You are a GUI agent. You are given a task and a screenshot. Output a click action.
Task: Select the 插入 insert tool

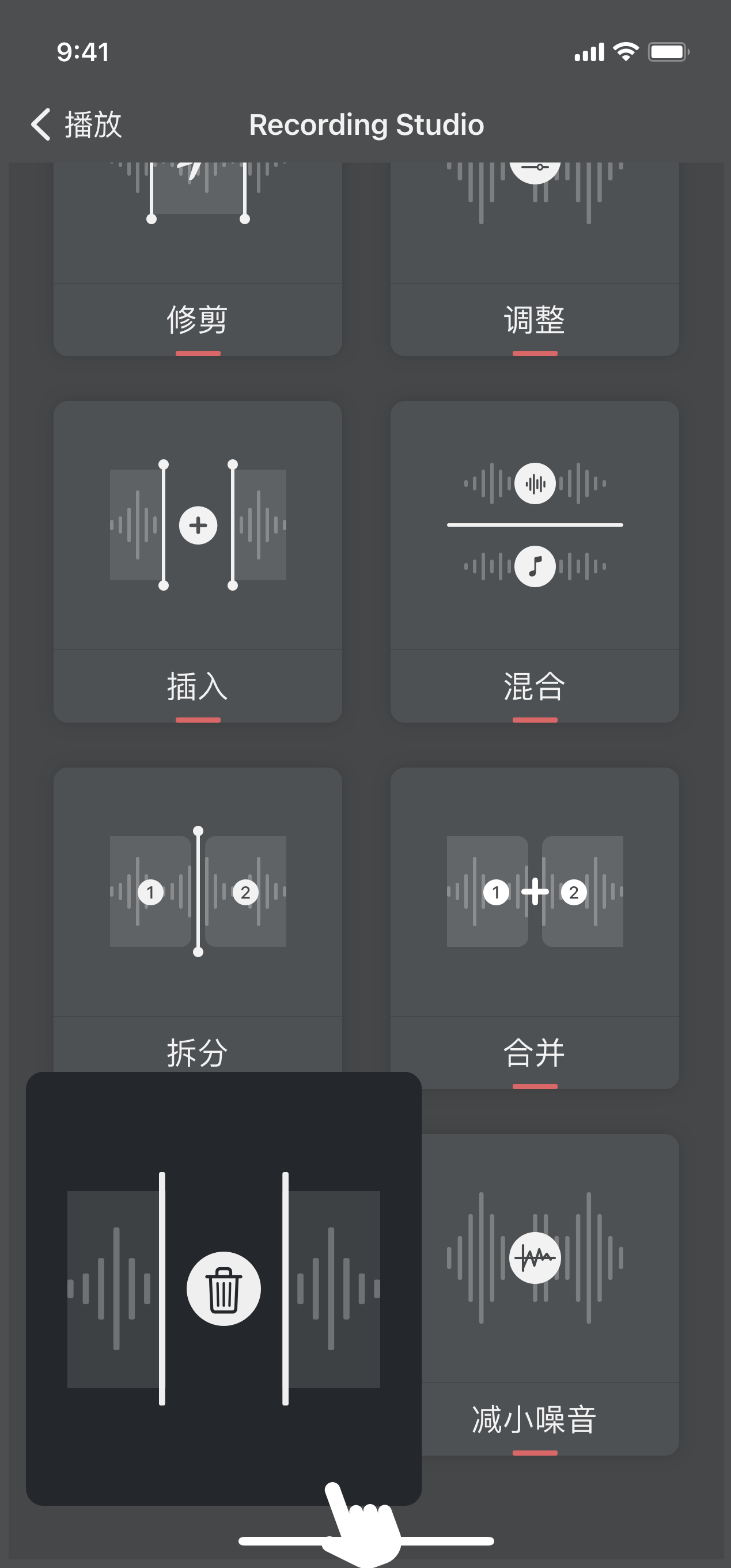click(197, 560)
